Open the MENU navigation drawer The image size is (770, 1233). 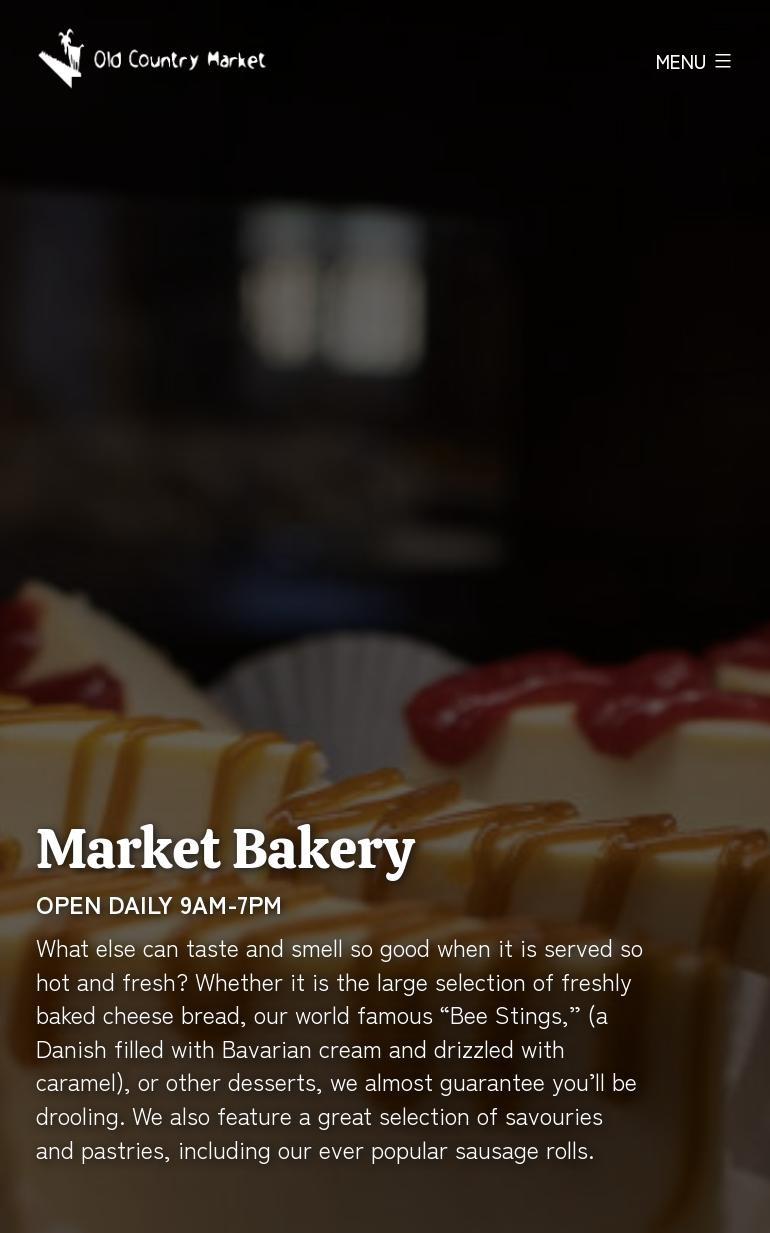[x=693, y=62]
